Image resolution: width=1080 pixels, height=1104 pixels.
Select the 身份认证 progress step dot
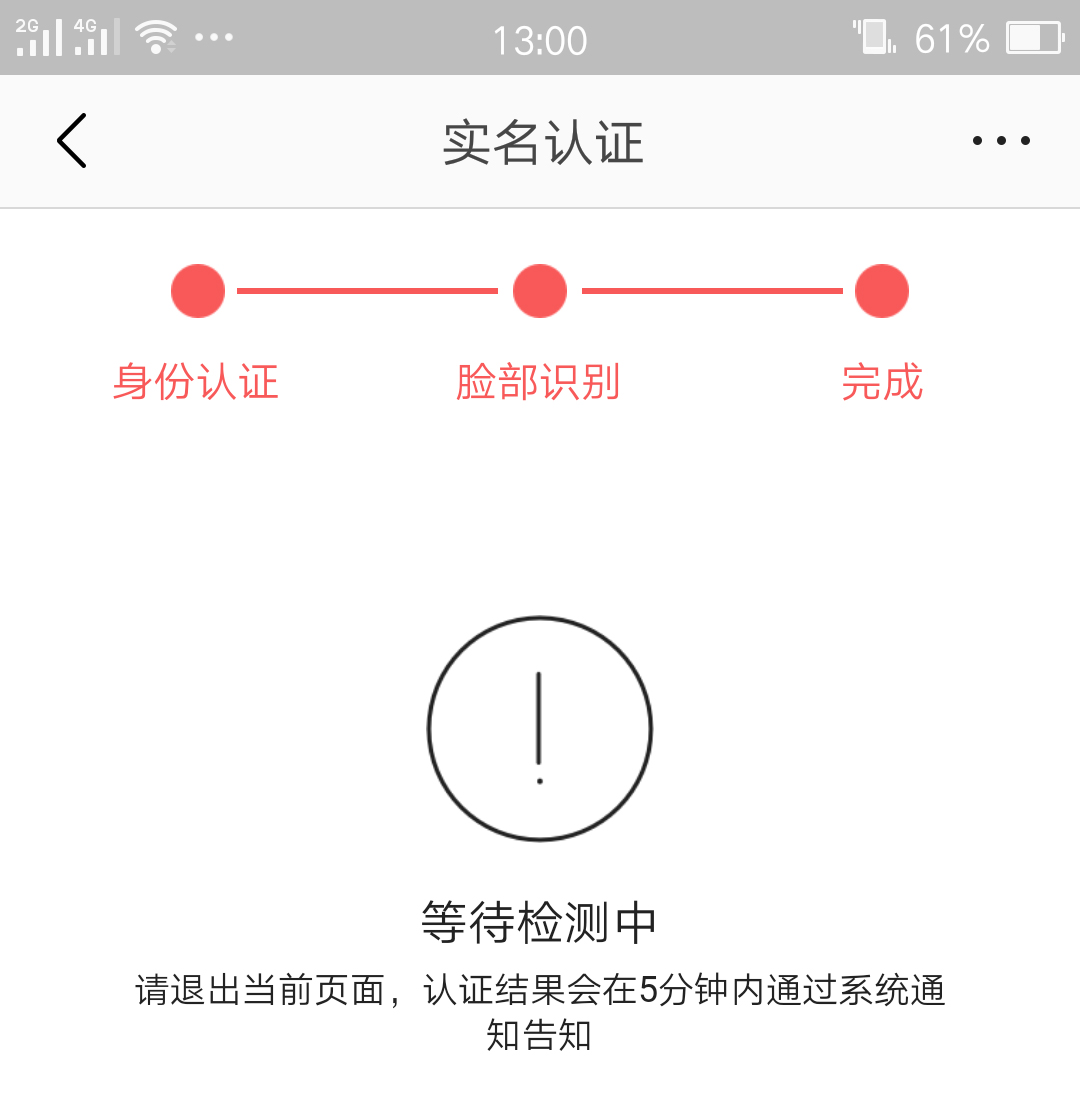coord(197,290)
